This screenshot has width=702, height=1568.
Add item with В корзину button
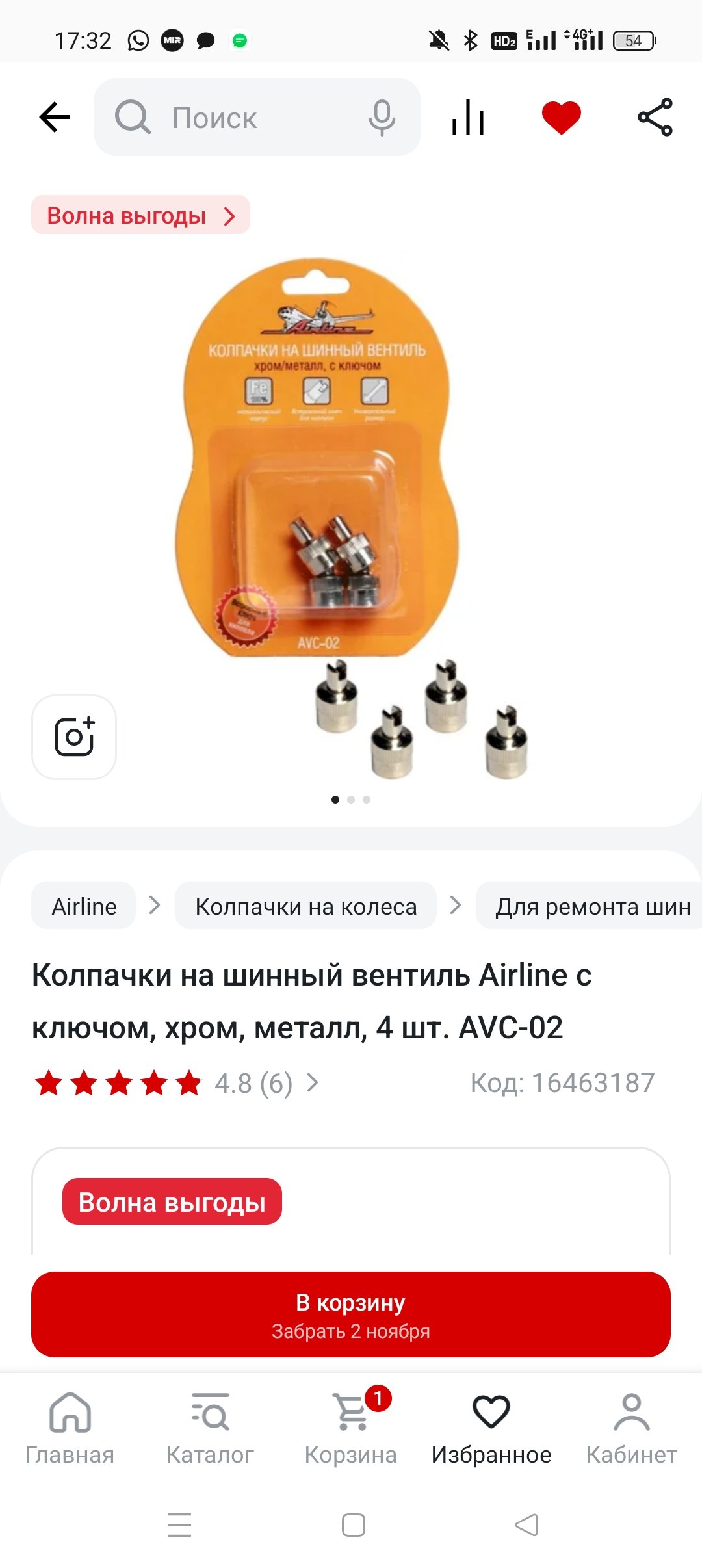click(x=351, y=1314)
